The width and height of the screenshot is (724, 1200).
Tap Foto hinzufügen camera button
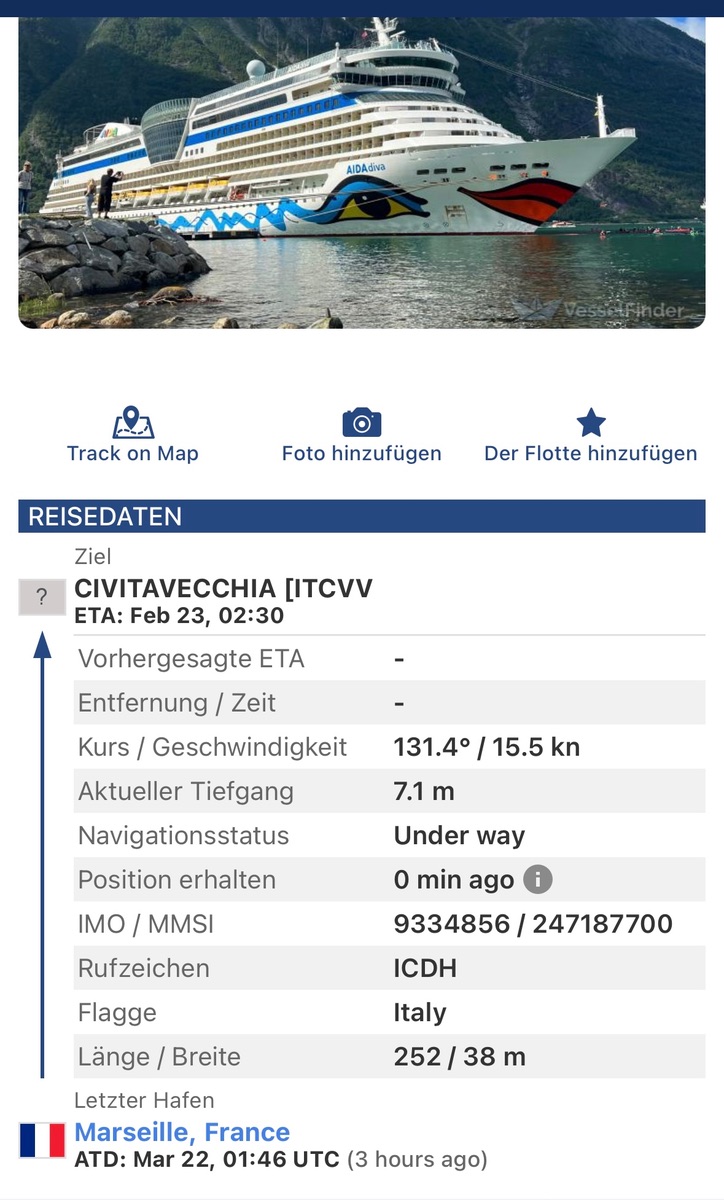(x=361, y=436)
